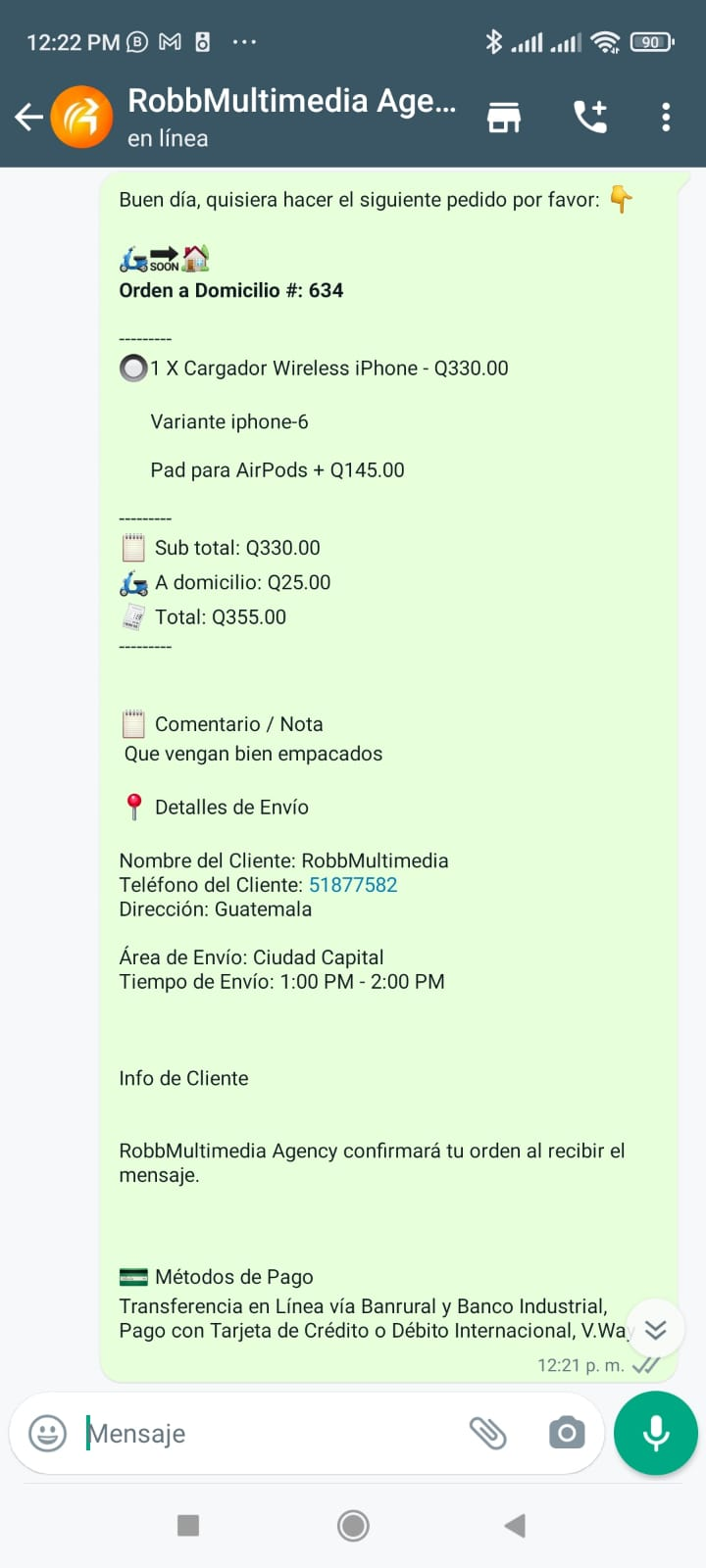The image size is (706, 1568).
Task: Open the camera from the message bar
Action: (x=567, y=1433)
